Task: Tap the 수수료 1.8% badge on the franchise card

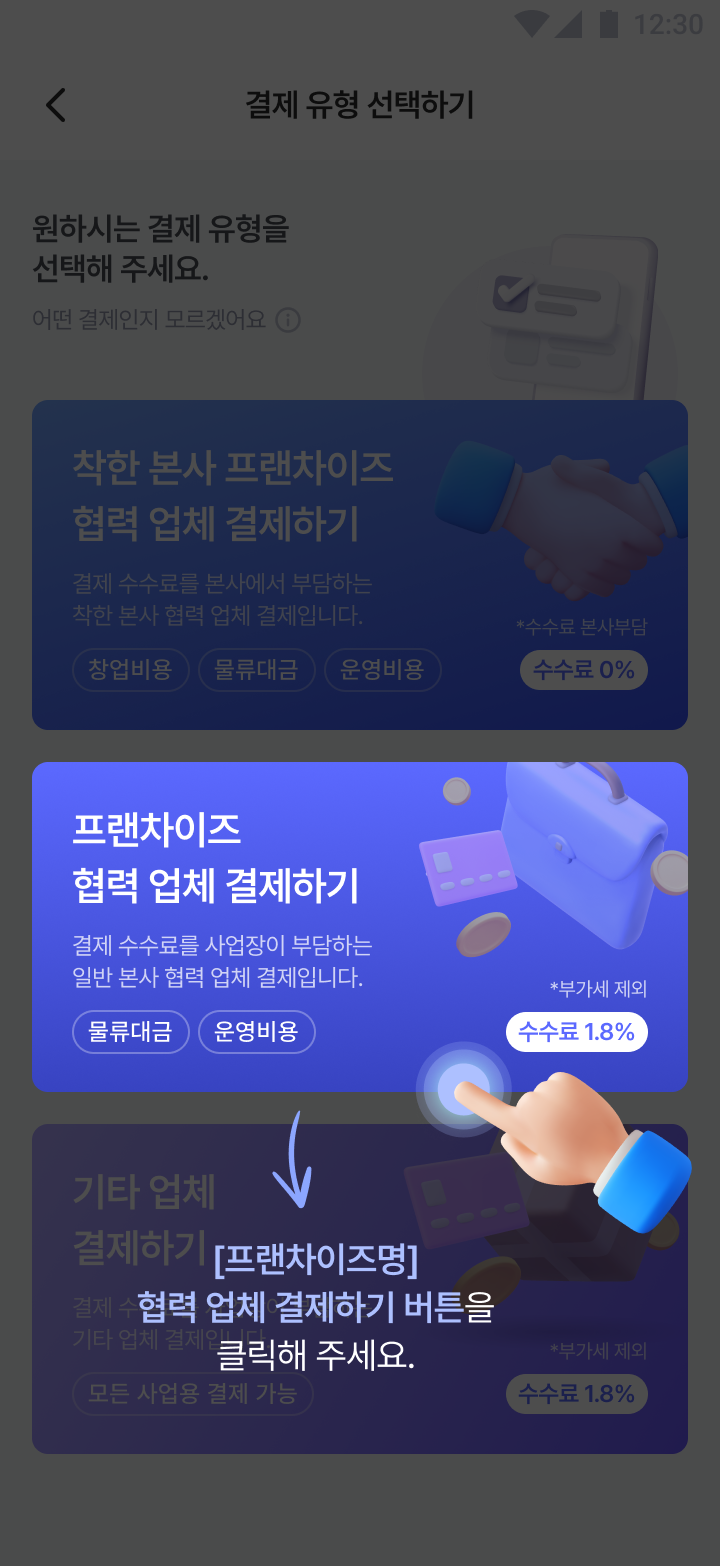Action: (x=577, y=1031)
